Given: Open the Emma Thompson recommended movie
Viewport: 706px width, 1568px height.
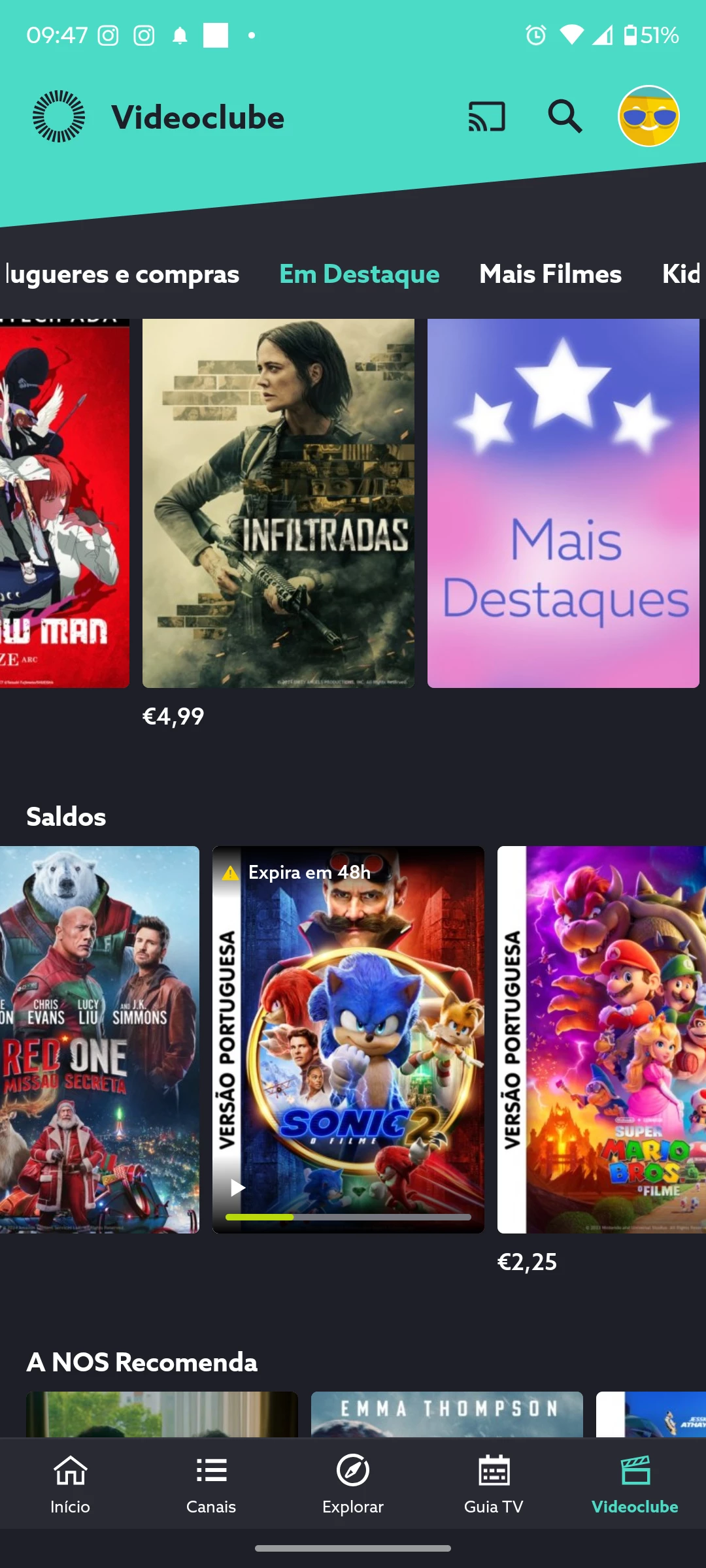Looking at the screenshot, I should pos(446,1414).
